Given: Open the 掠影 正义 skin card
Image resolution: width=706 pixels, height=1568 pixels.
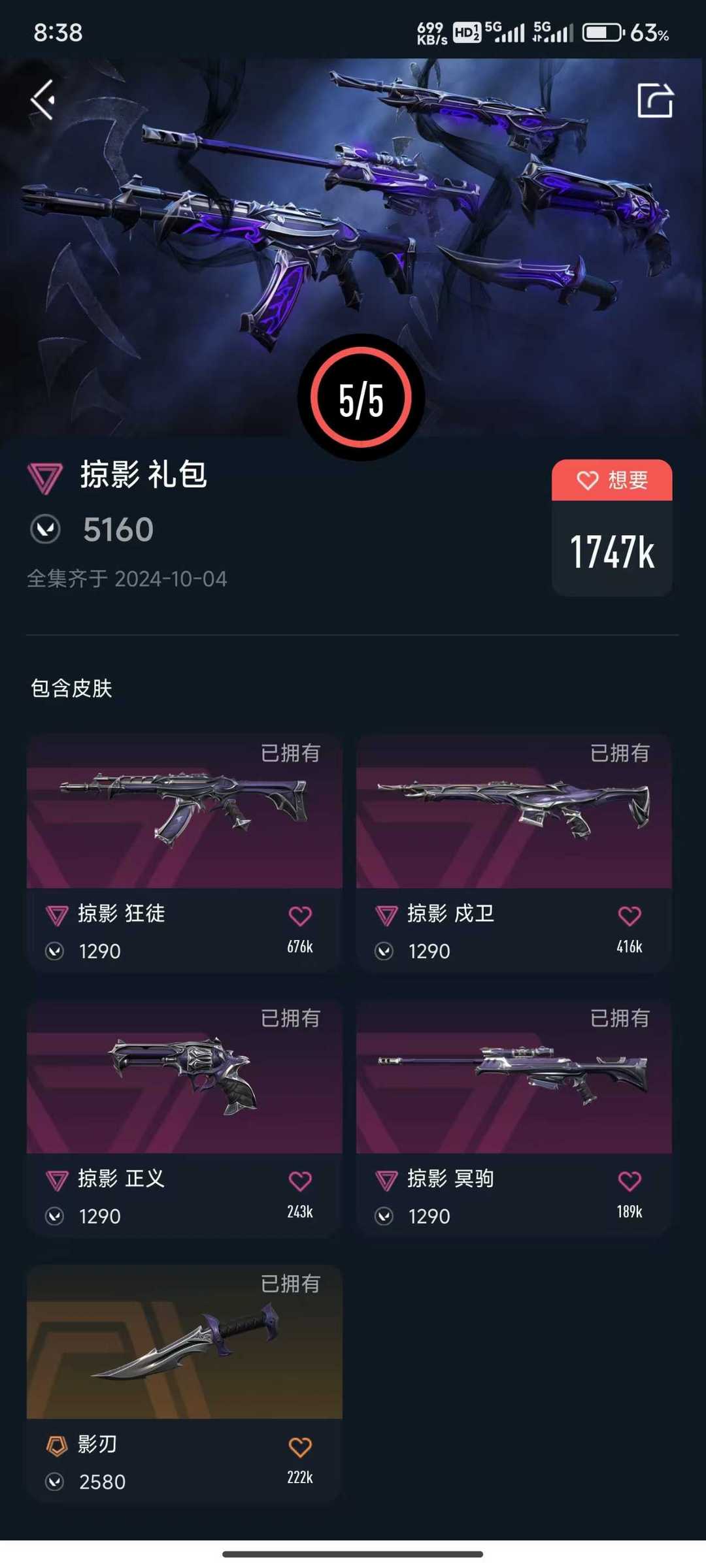Looking at the screenshot, I should [x=184, y=1118].
